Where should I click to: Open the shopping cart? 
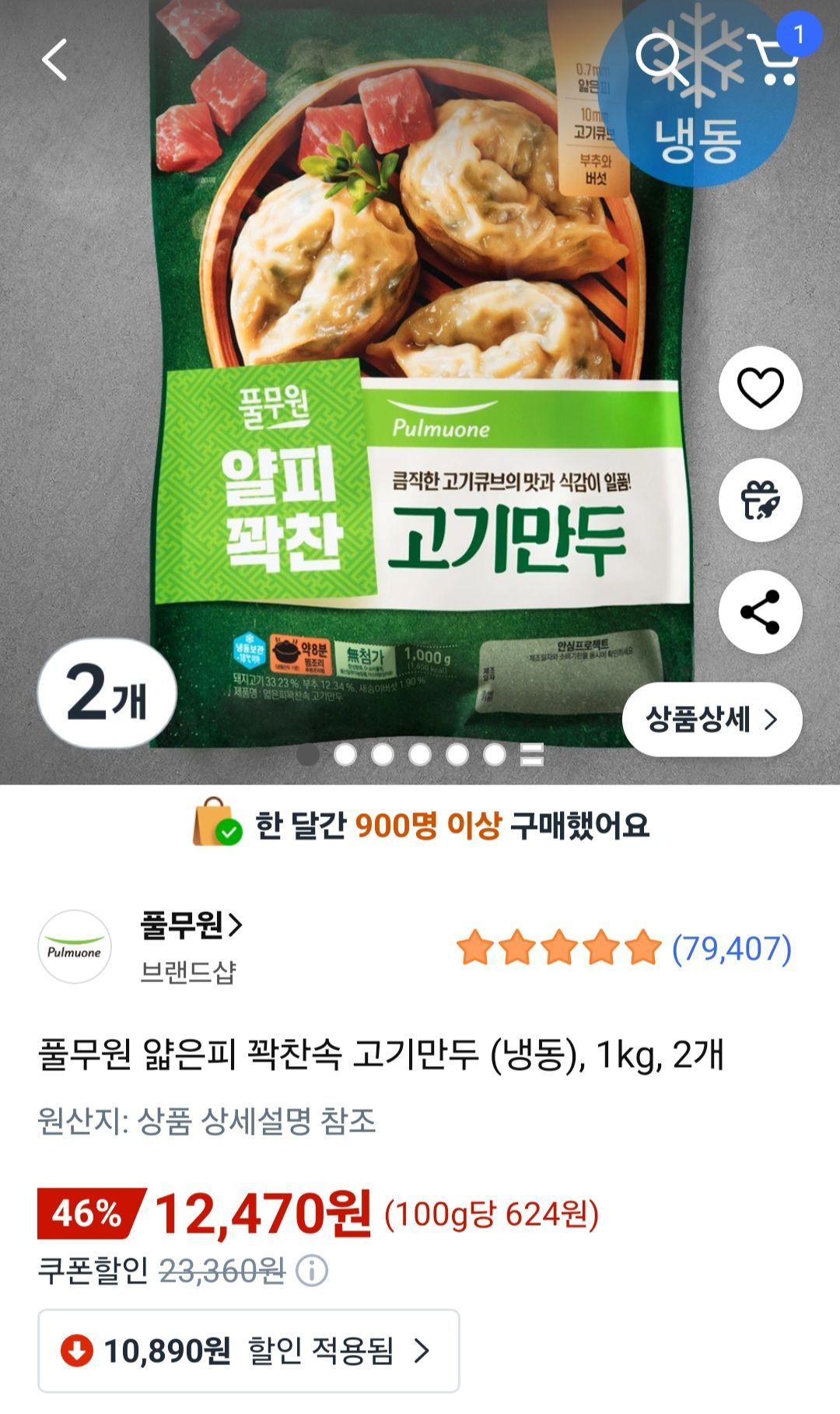click(x=774, y=58)
